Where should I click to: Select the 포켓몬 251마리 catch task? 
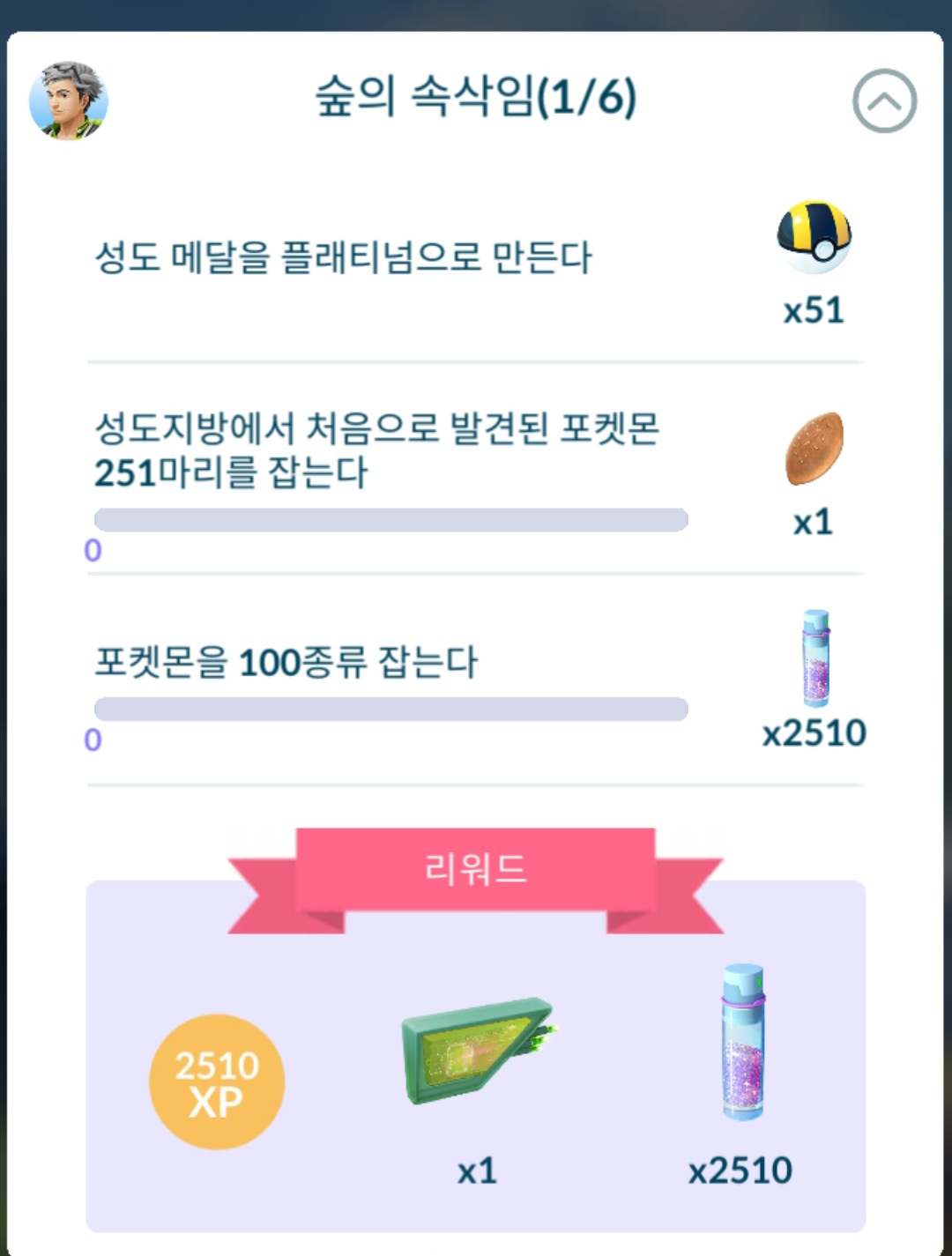click(377, 450)
